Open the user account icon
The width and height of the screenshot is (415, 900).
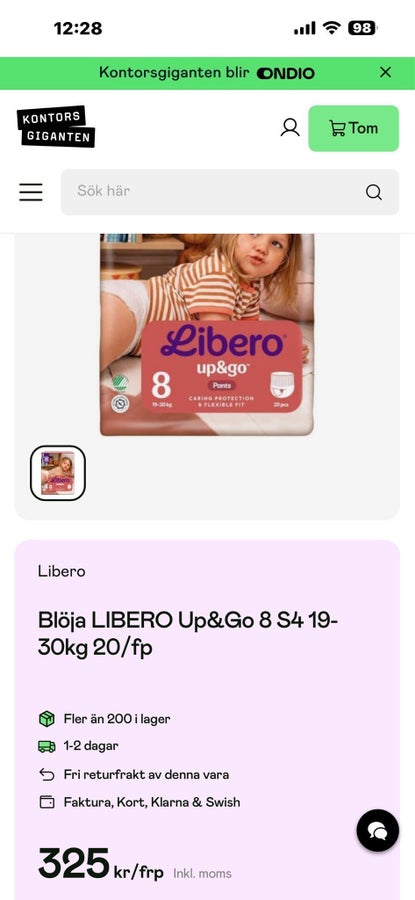pos(290,127)
